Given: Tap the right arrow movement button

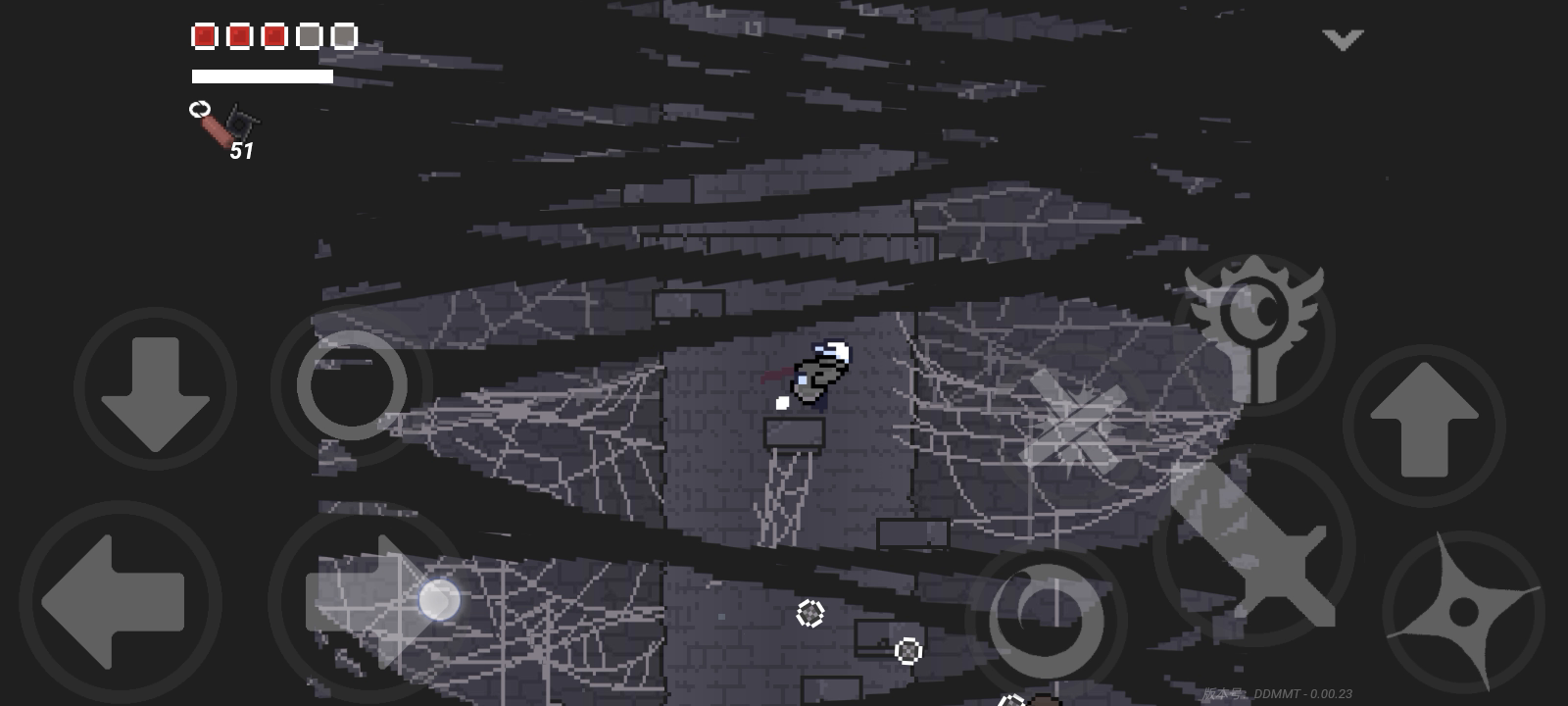Looking at the screenshot, I should point(370,600).
